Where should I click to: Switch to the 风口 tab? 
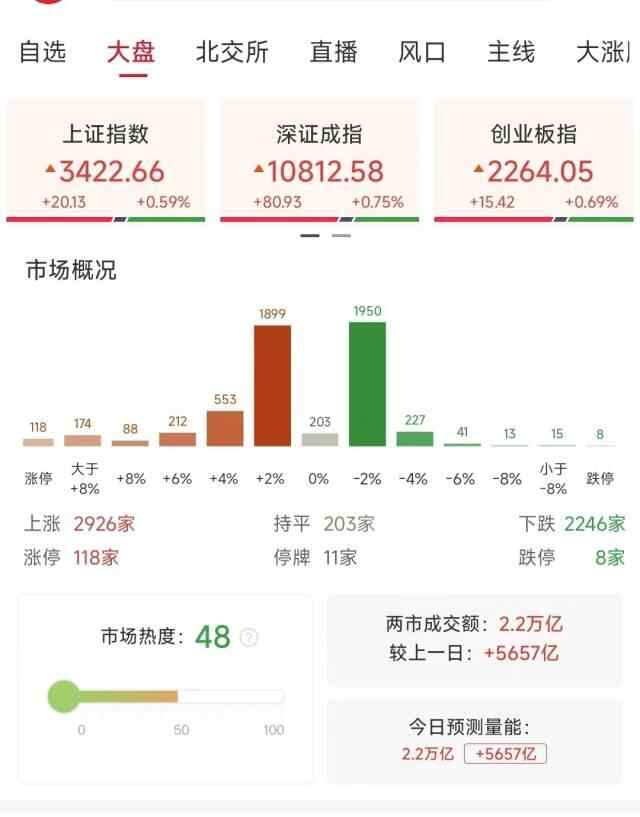[x=422, y=52]
